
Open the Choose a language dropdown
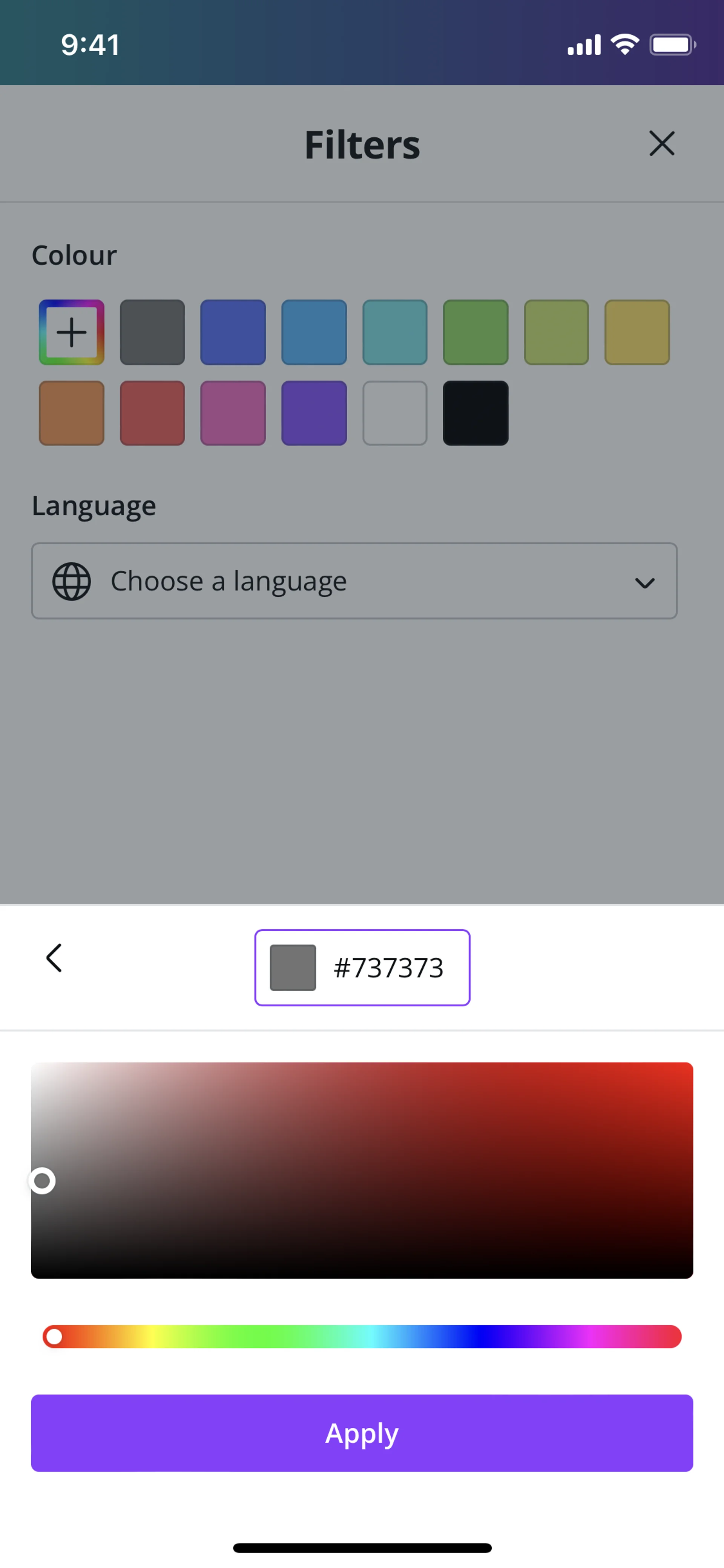click(x=354, y=581)
